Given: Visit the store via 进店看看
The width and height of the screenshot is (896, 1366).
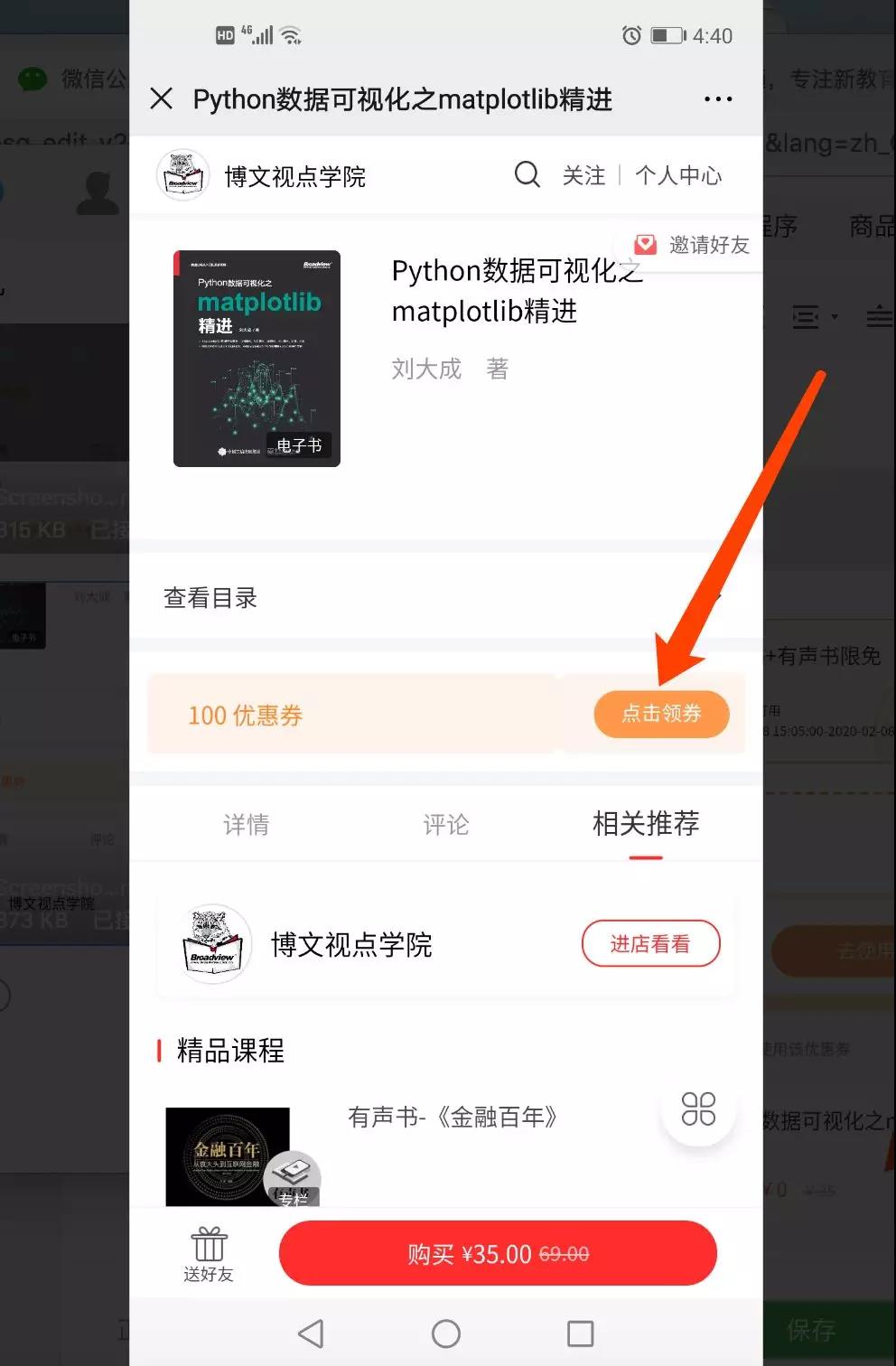Looking at the screenshot, I should (650, 944).
